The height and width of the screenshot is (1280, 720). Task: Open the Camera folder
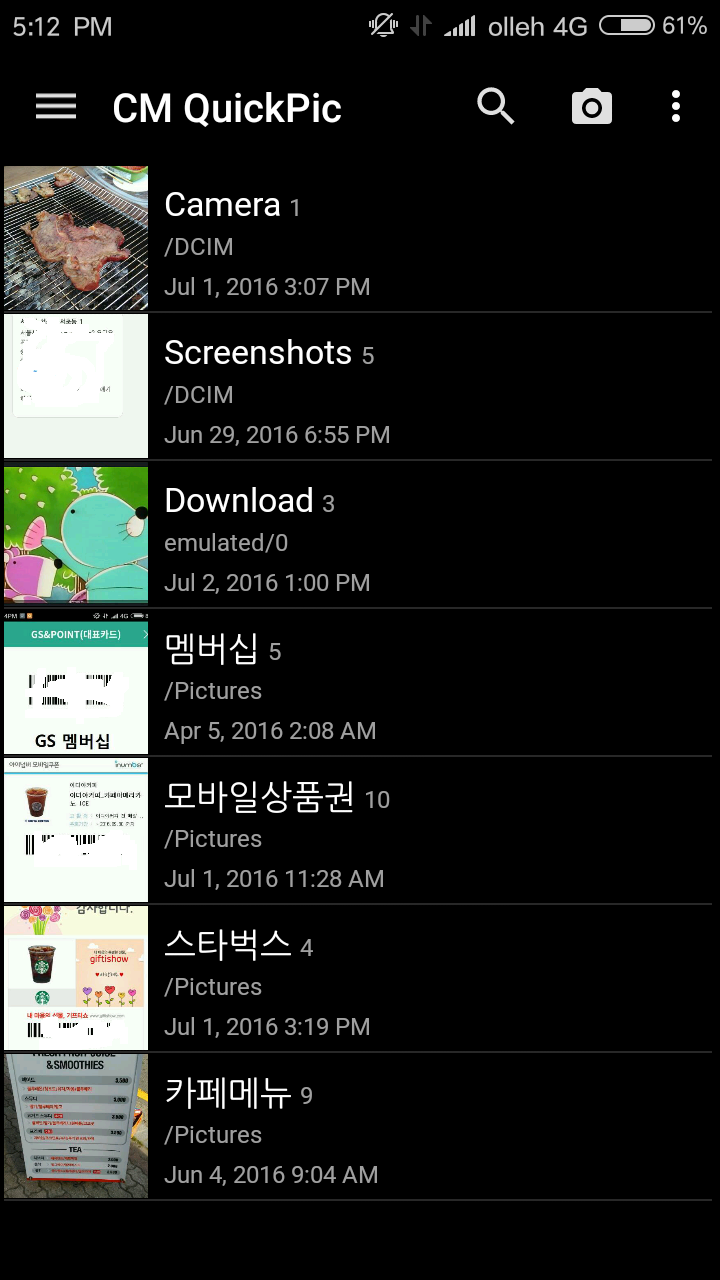[x=360, y=239]
